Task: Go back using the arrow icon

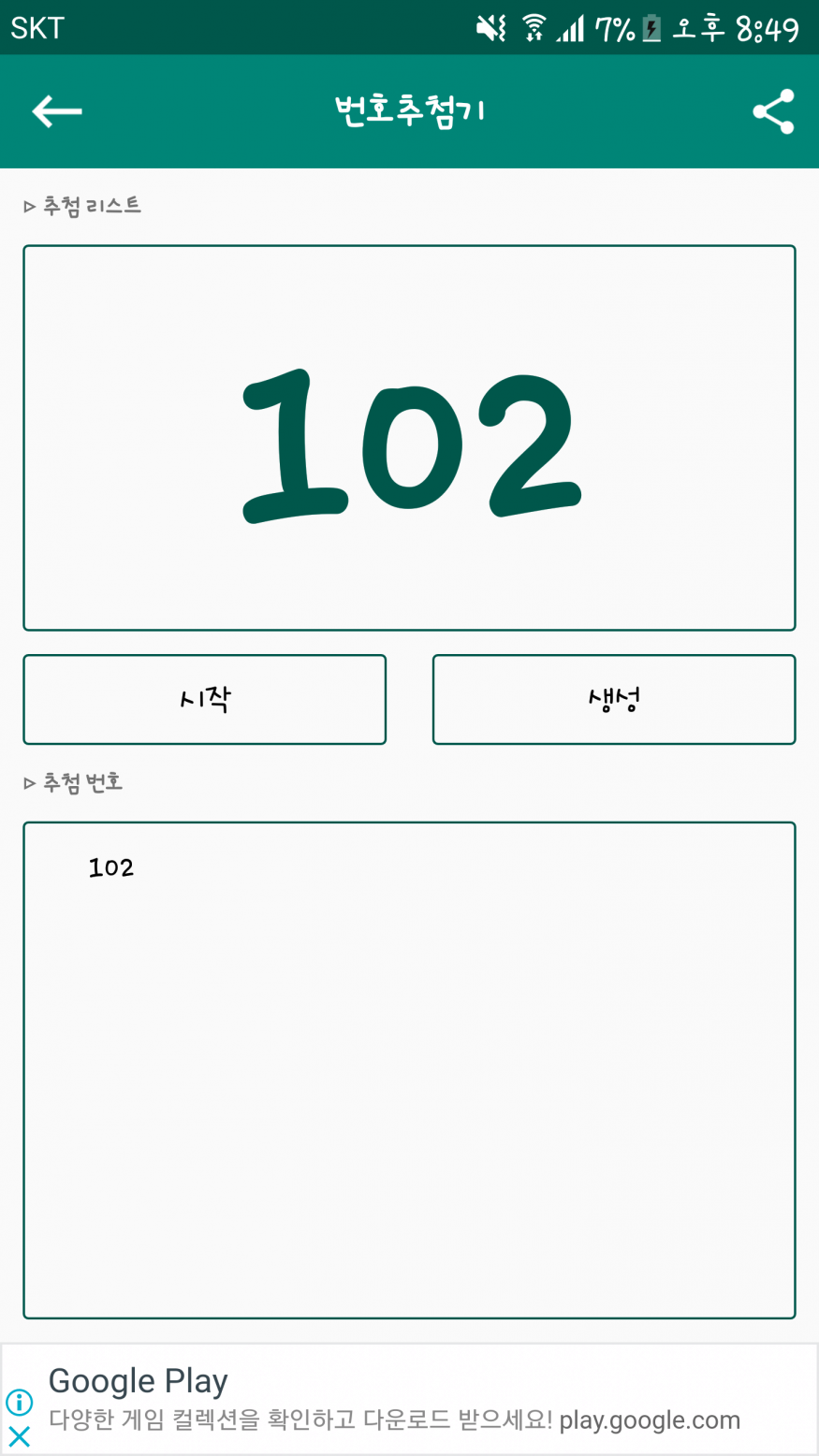Action: click(x=57, y=111)
